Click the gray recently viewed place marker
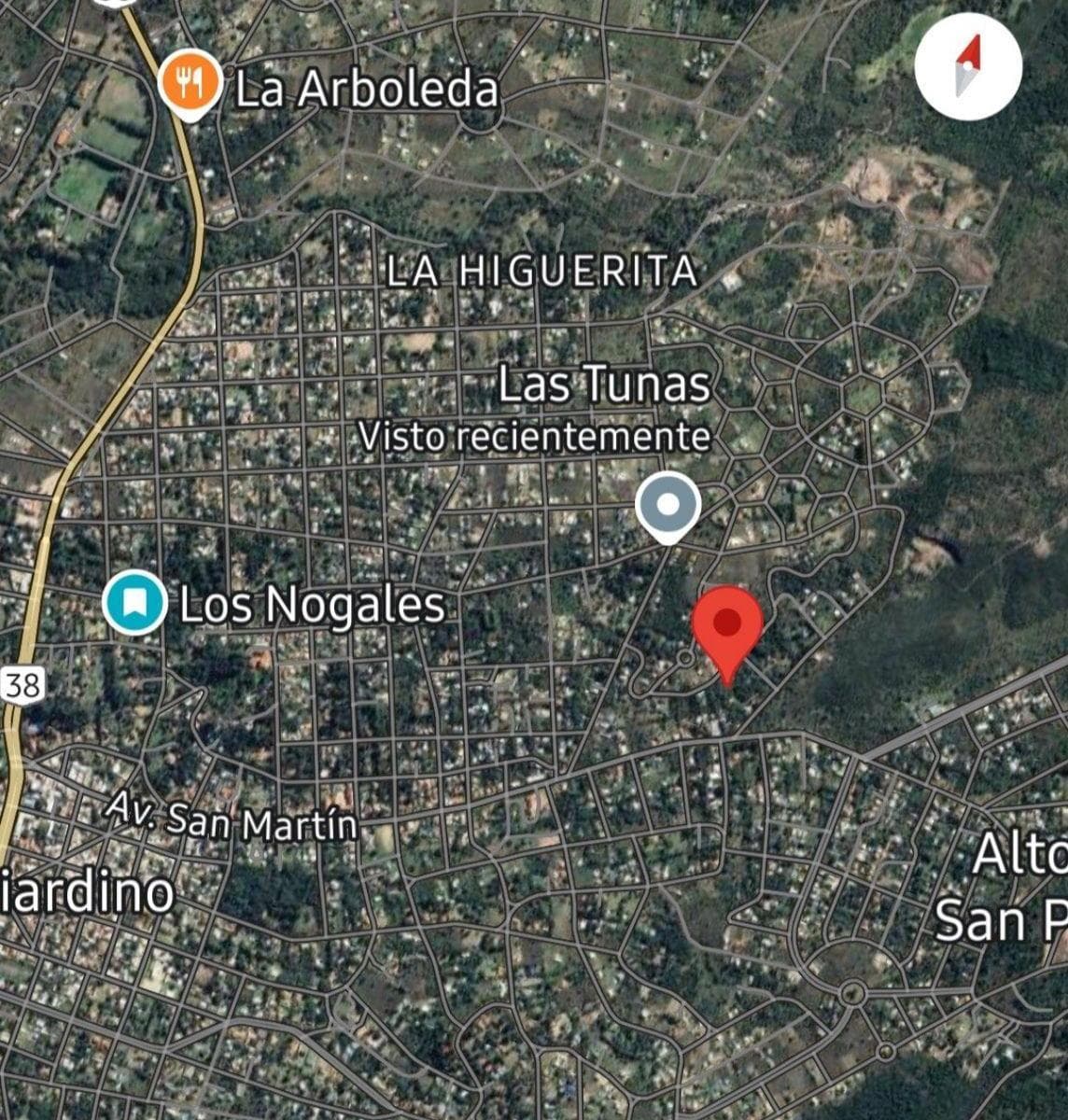 (x=668, y=505)
